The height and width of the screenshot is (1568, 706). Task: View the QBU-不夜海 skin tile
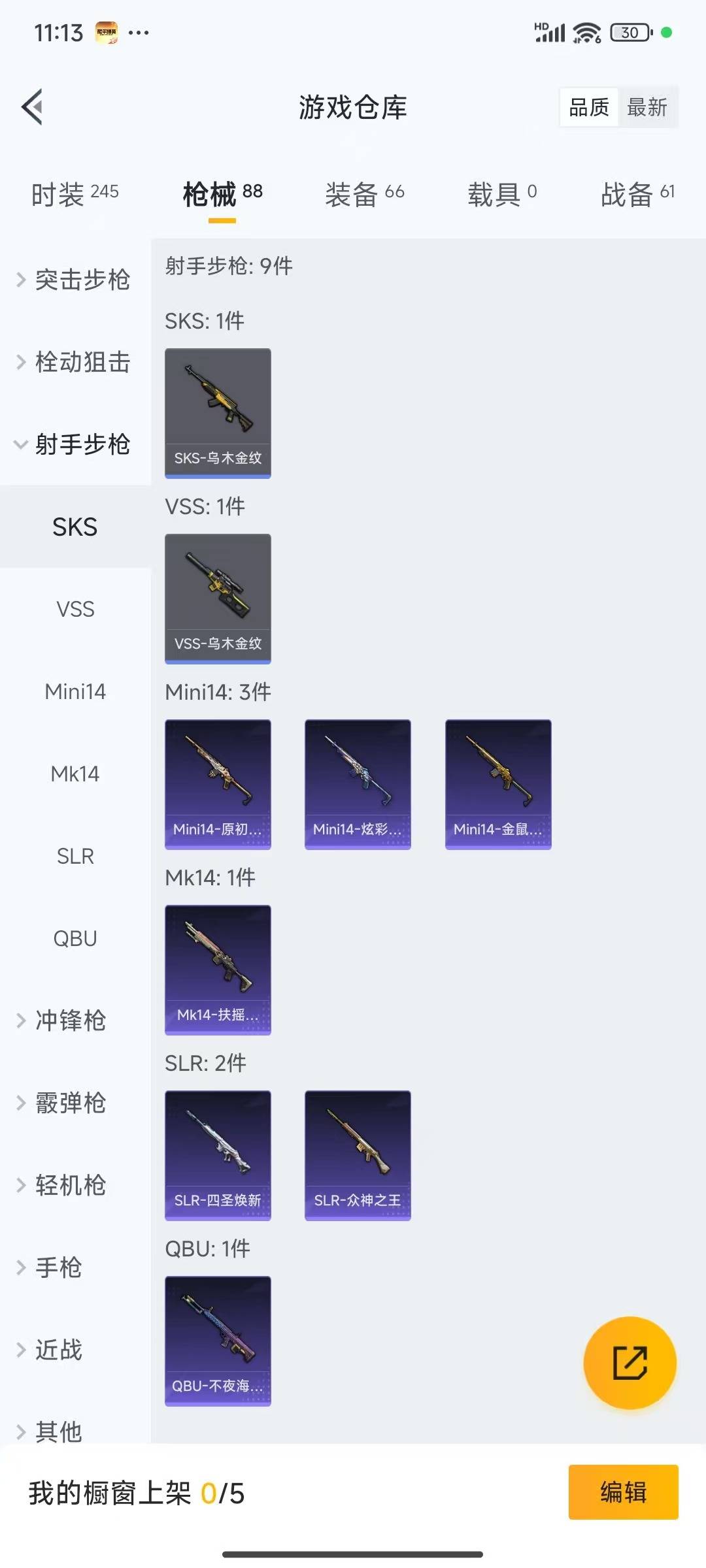coord(218,1341)
